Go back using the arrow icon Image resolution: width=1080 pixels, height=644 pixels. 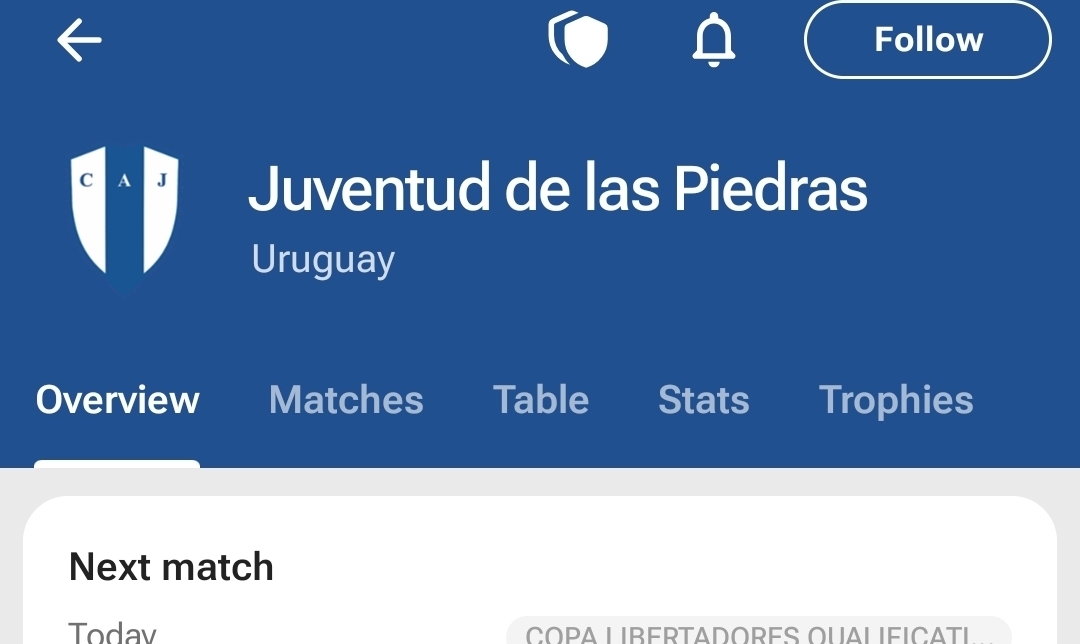79,40
